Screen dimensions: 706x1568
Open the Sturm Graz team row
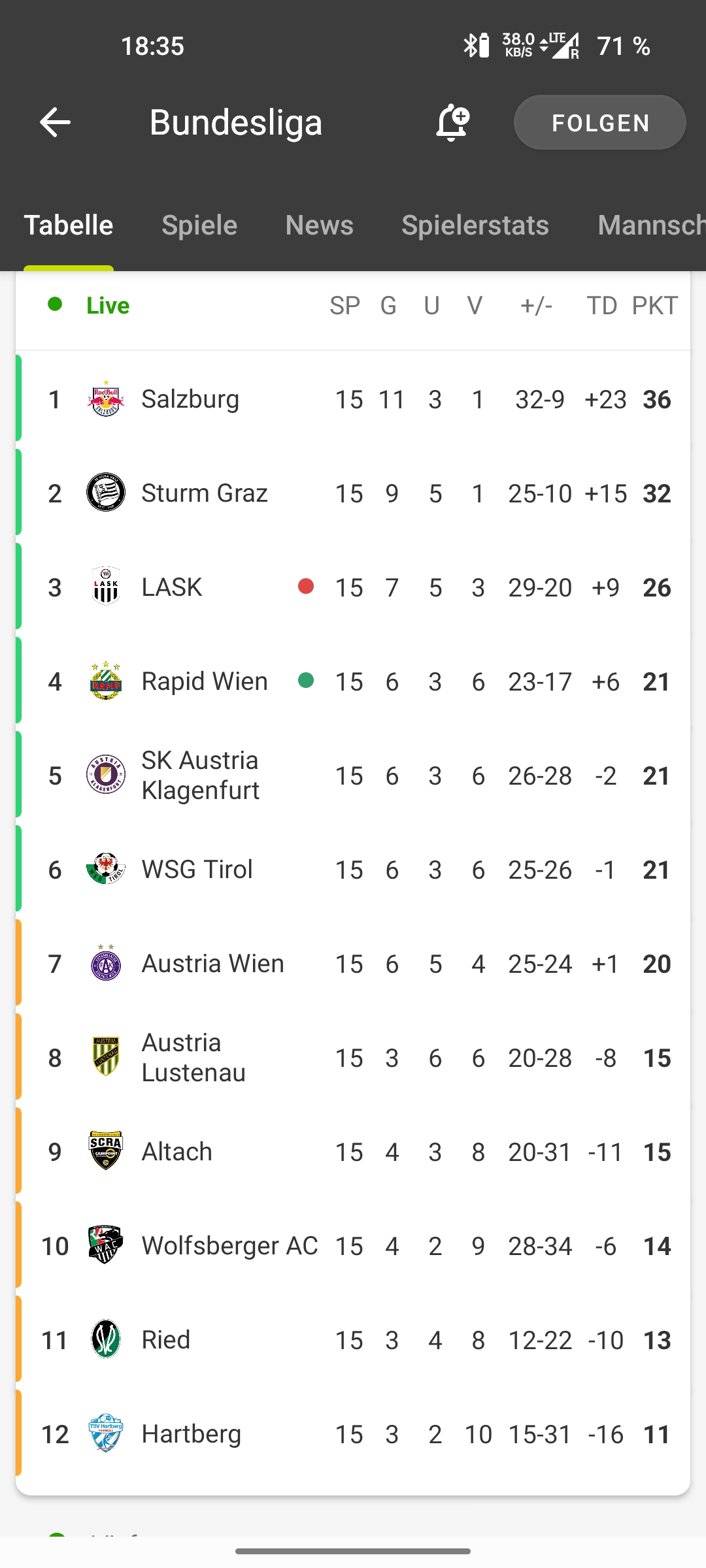click(x=353, y=493)
